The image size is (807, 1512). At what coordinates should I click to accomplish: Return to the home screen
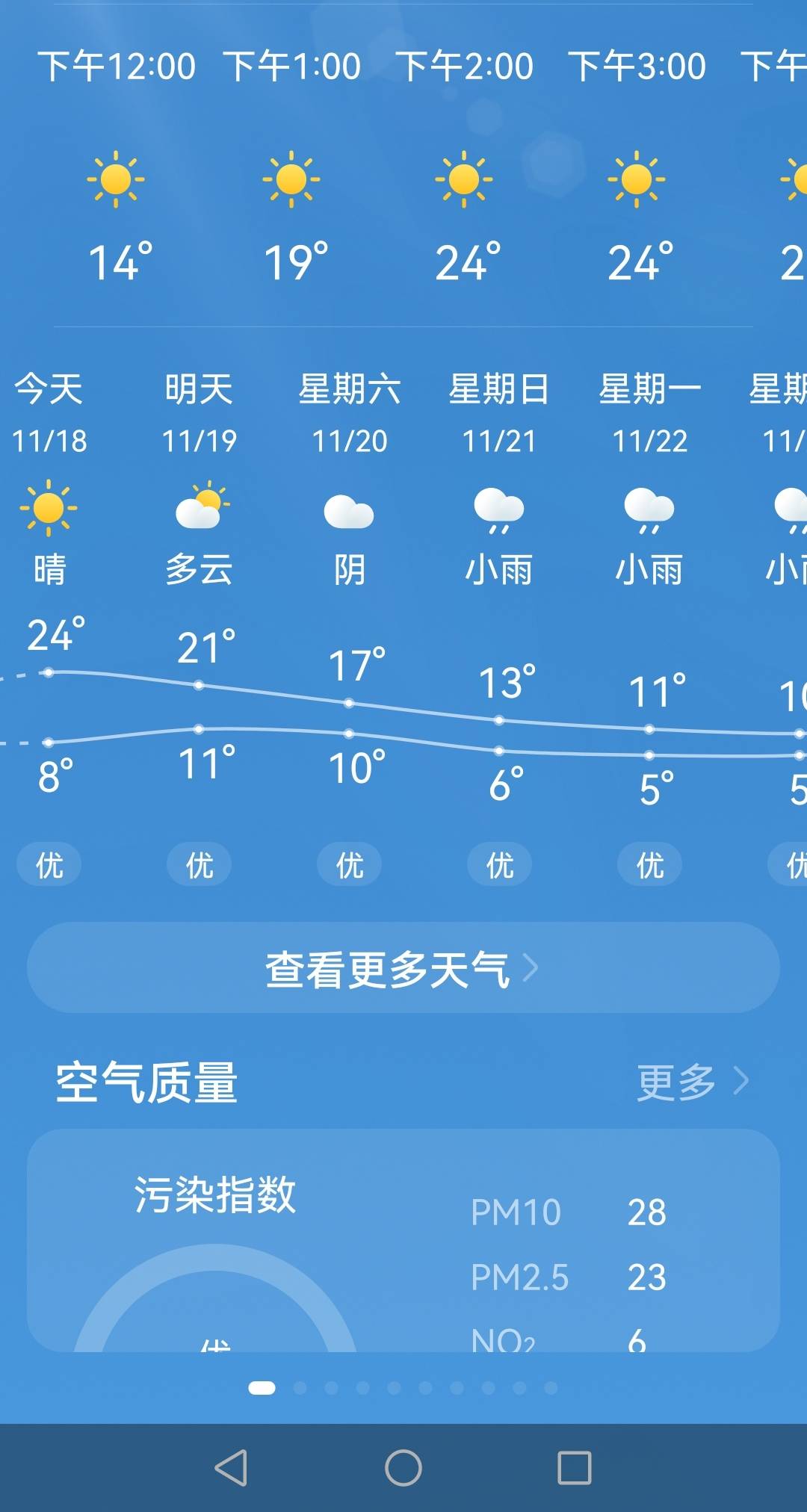403,1468
